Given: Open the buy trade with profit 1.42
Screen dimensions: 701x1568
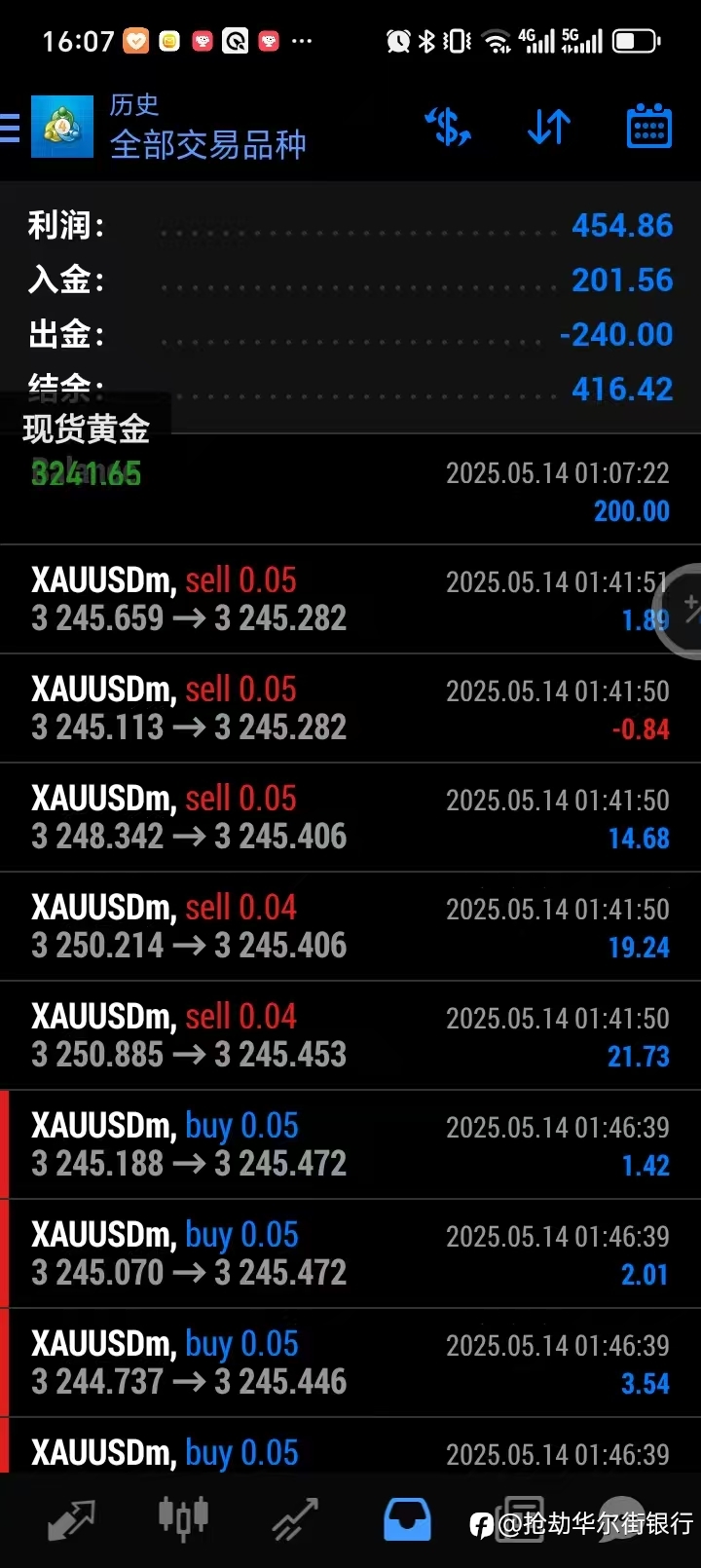Looking at the screenshot, I should pyautogui.click(x=350, y=1144).
